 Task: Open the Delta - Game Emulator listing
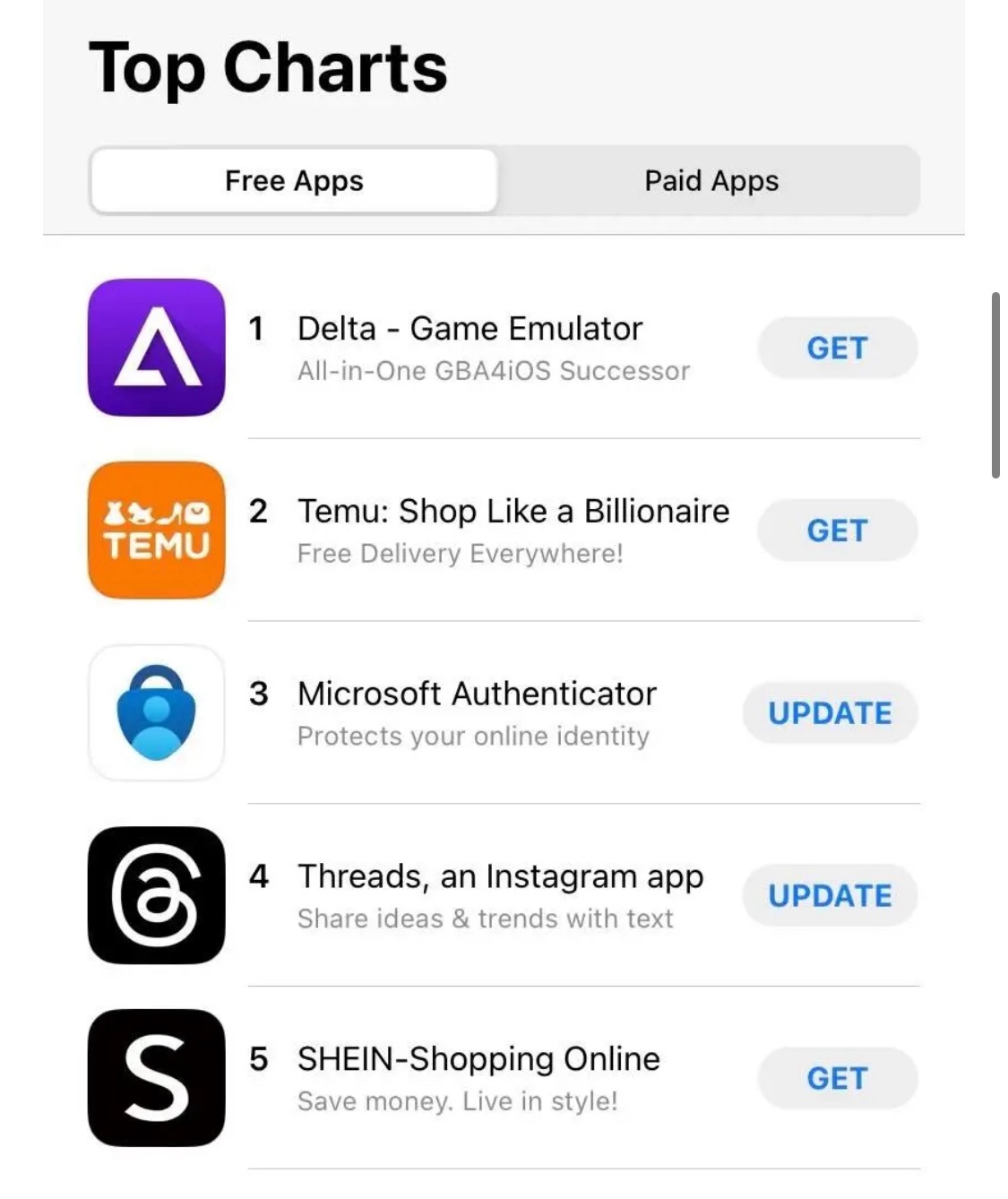point(470,330)
